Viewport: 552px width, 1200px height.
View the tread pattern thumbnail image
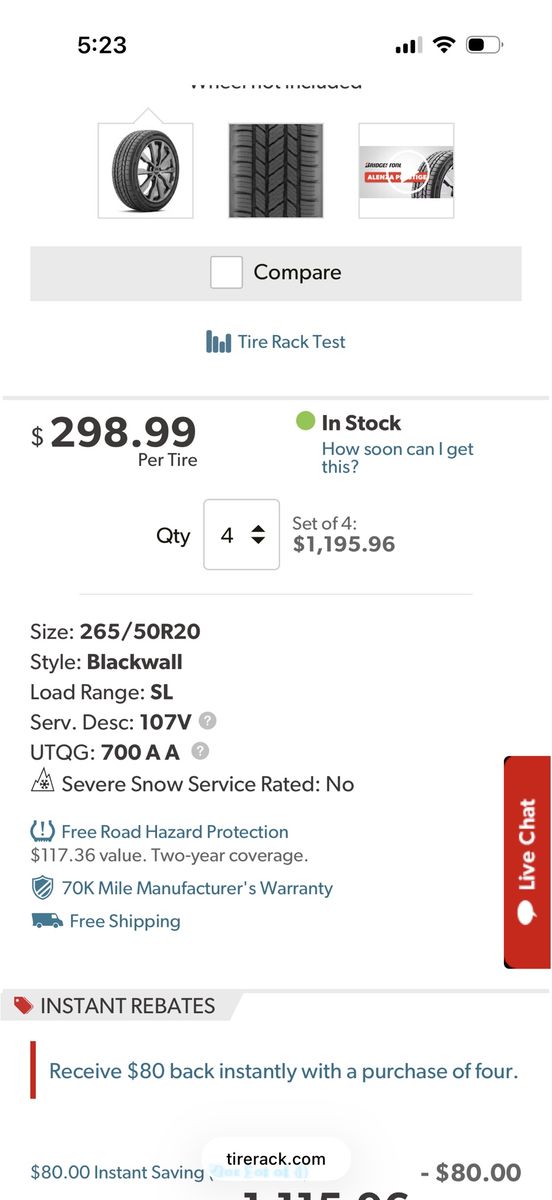click(275, 170)
